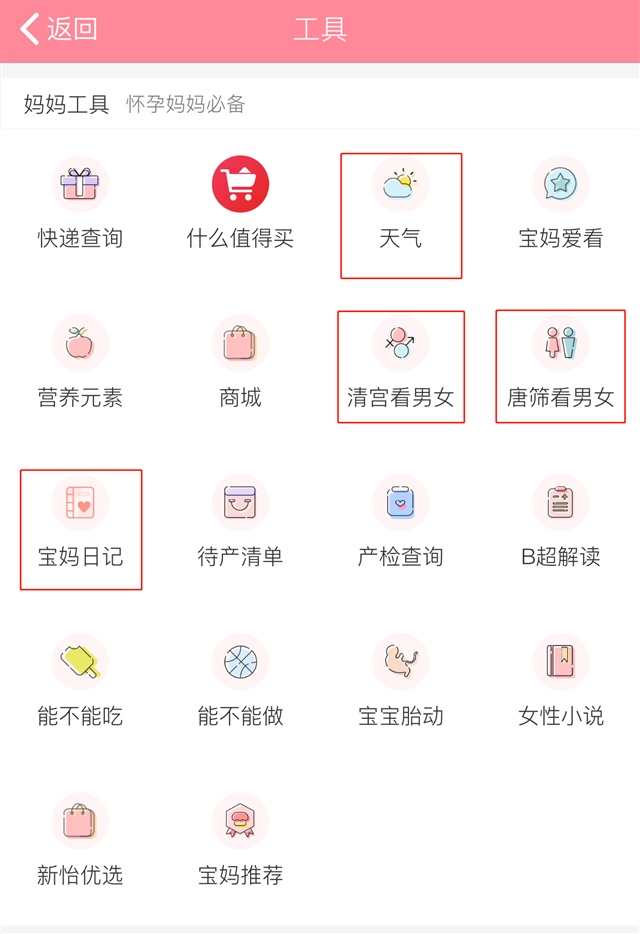The image size is (640, 934).
Task: Check 能不能吃
Action: (x=80, y=685)
